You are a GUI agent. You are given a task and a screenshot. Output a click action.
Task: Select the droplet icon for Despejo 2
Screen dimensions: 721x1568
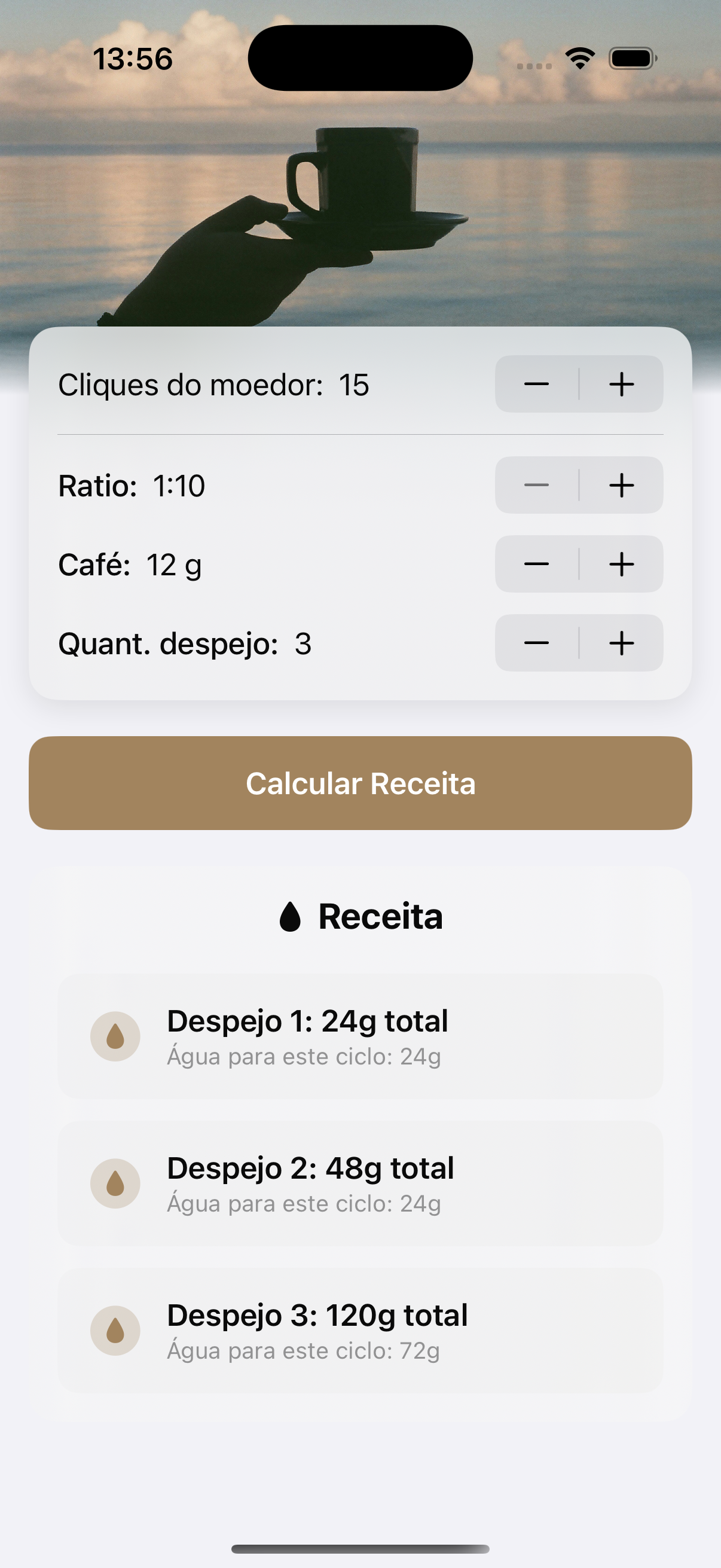[115, 1183]
